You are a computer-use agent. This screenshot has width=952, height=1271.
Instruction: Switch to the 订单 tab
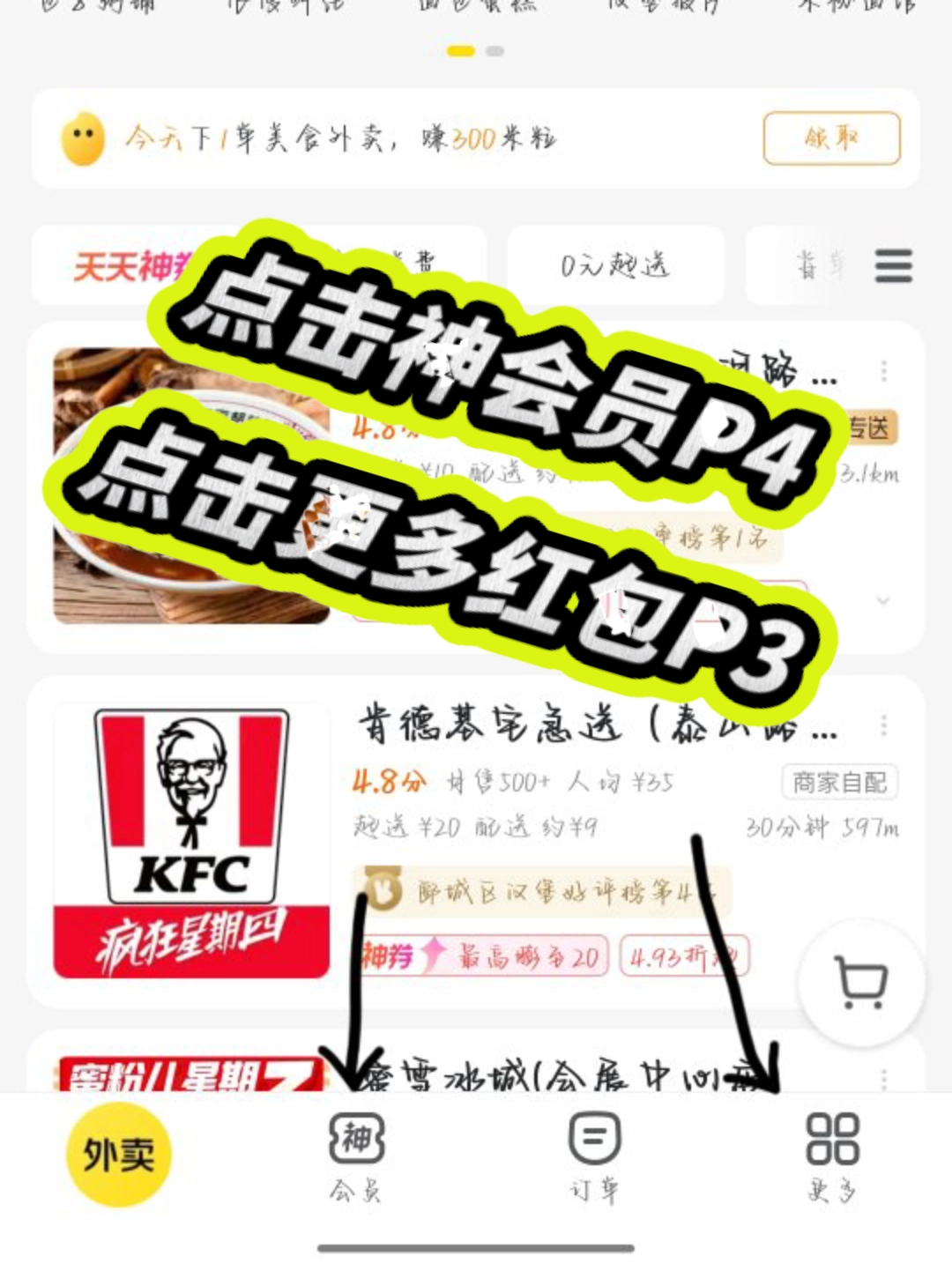pyautogui.click(x=594, y=1156)
